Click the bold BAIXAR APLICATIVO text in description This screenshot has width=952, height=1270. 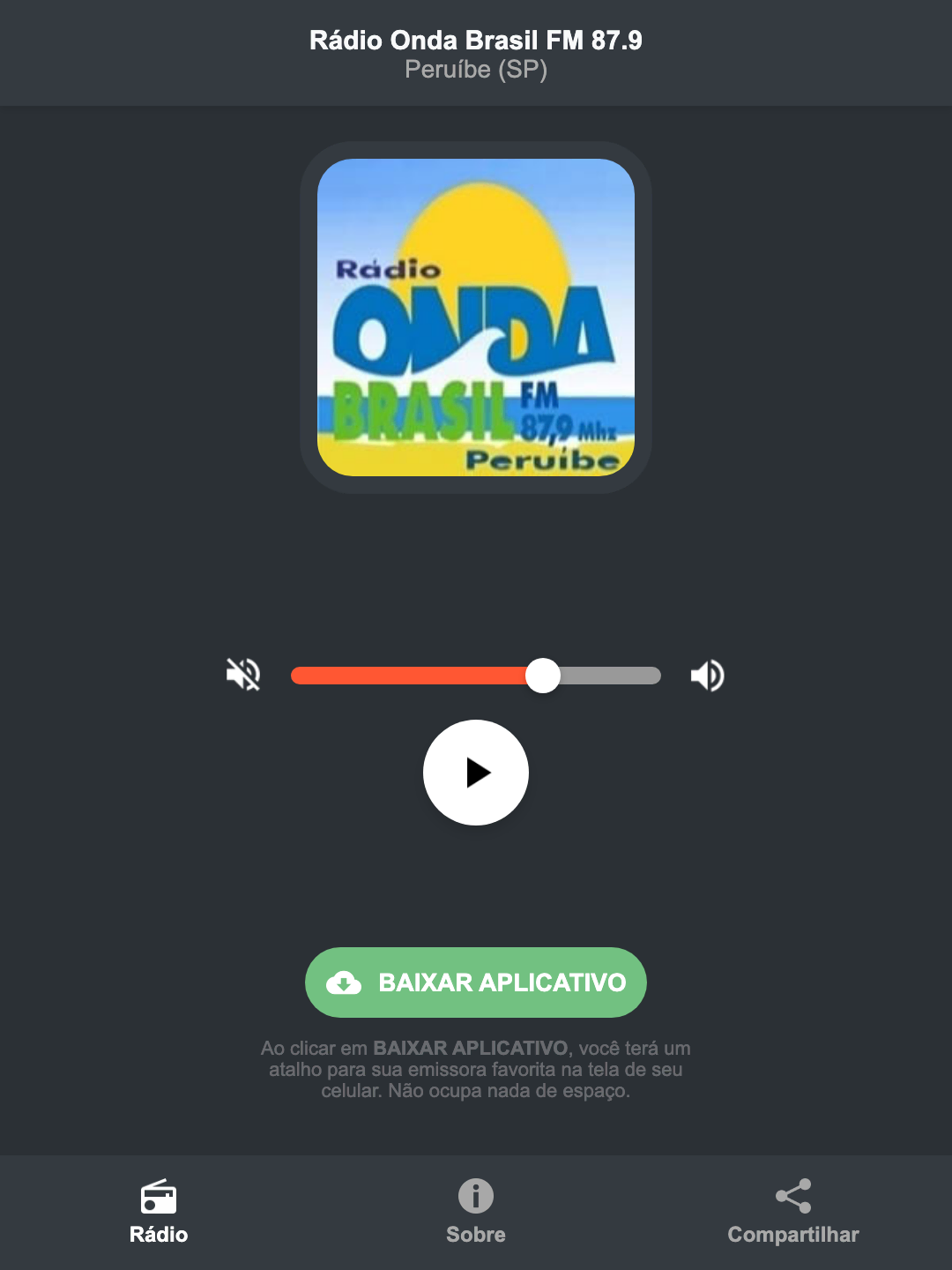[x=472, y=1048]
